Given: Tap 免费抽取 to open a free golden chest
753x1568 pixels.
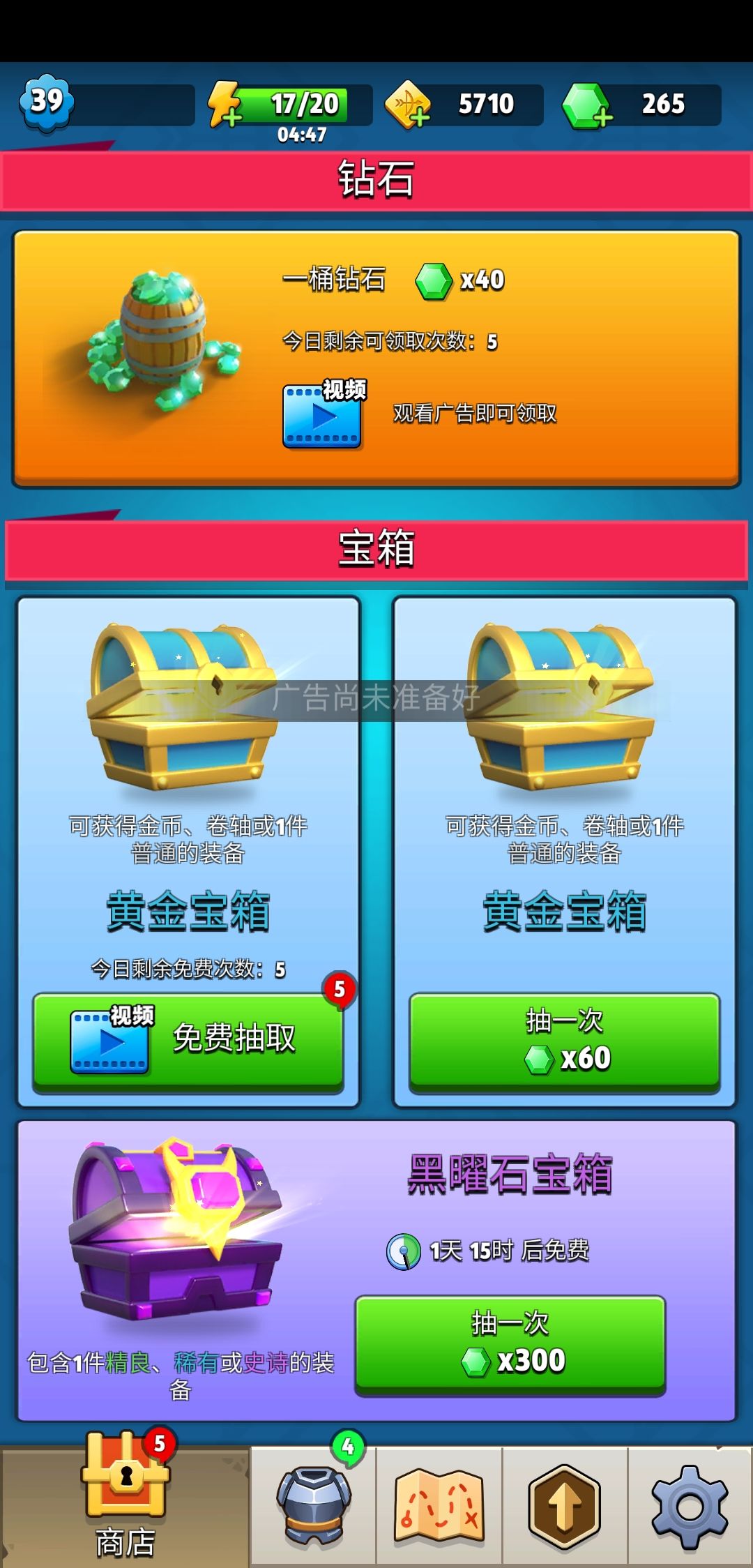Looking at the screenshot, I should click(x=188, y=1039).
